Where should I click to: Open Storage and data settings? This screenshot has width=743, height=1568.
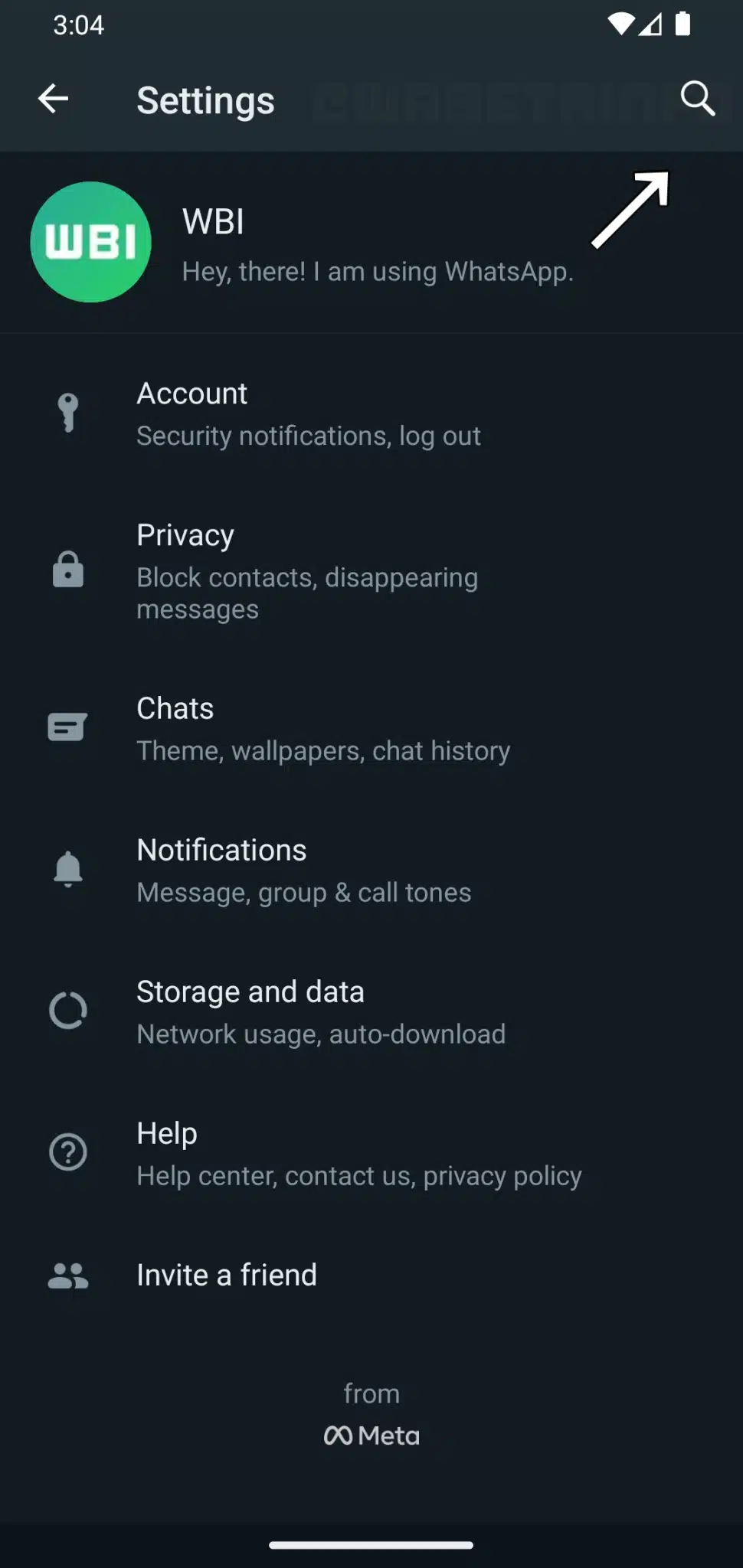[x=320, y=1011]
